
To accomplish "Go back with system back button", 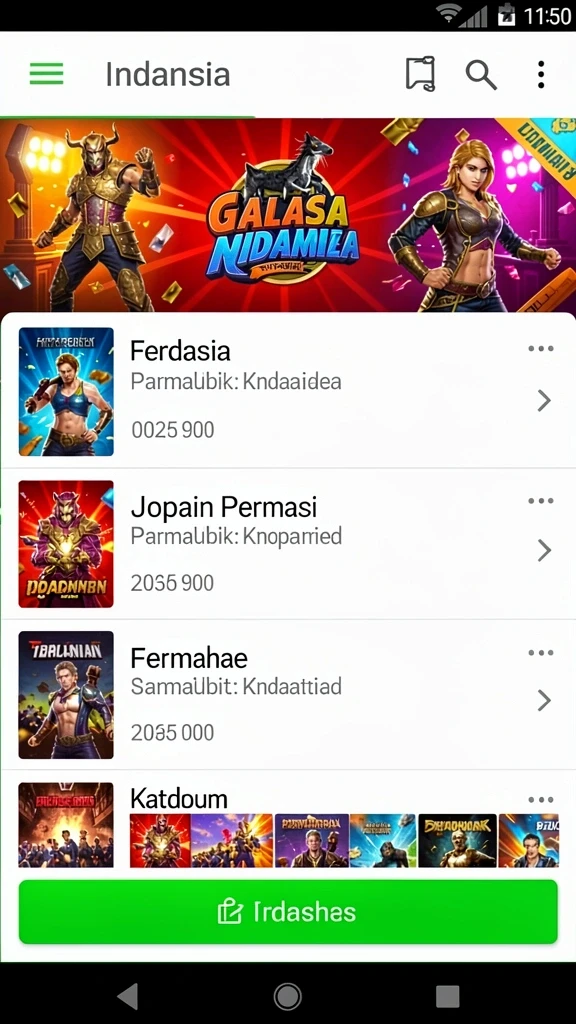I will (x=127, y=997).
